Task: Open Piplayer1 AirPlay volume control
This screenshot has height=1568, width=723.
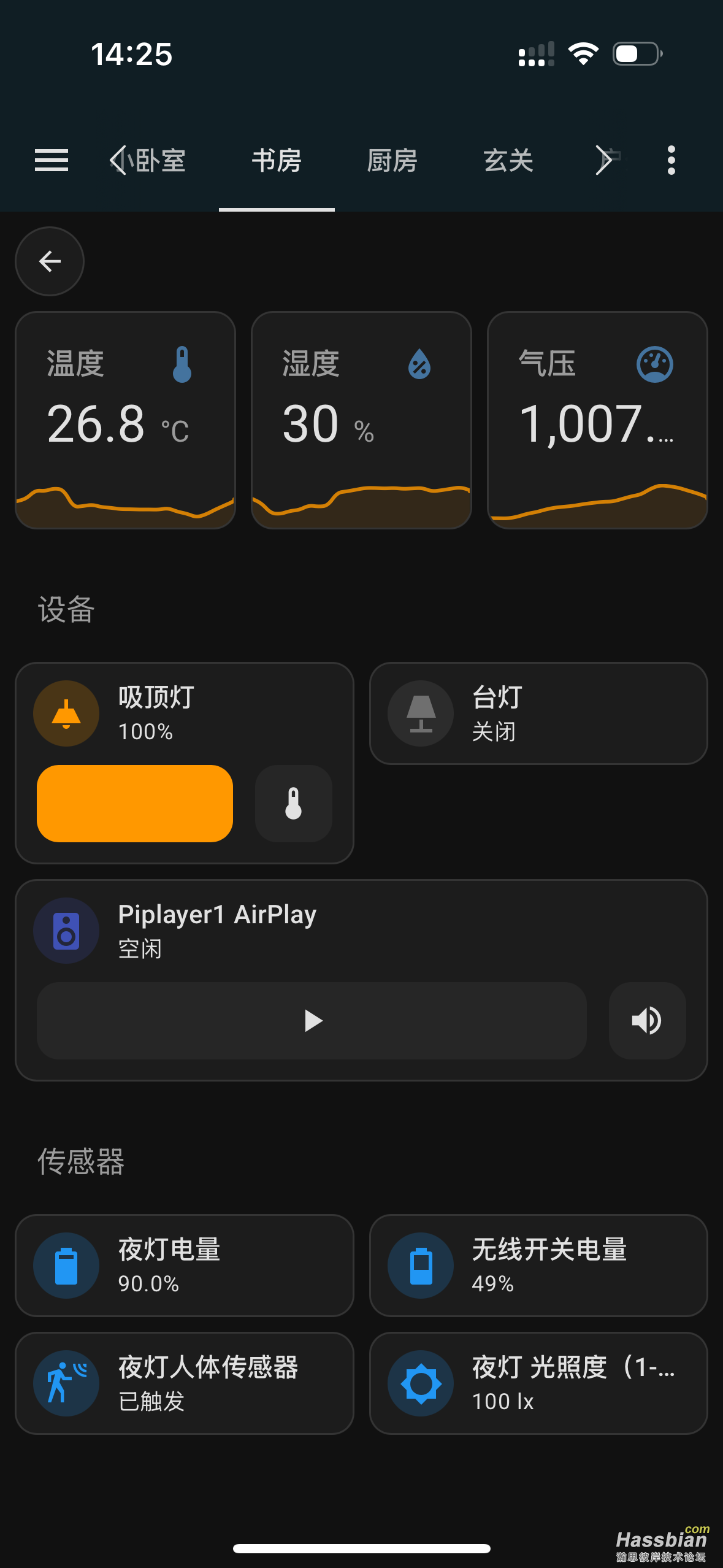Action: click(x=647, y=1021)
